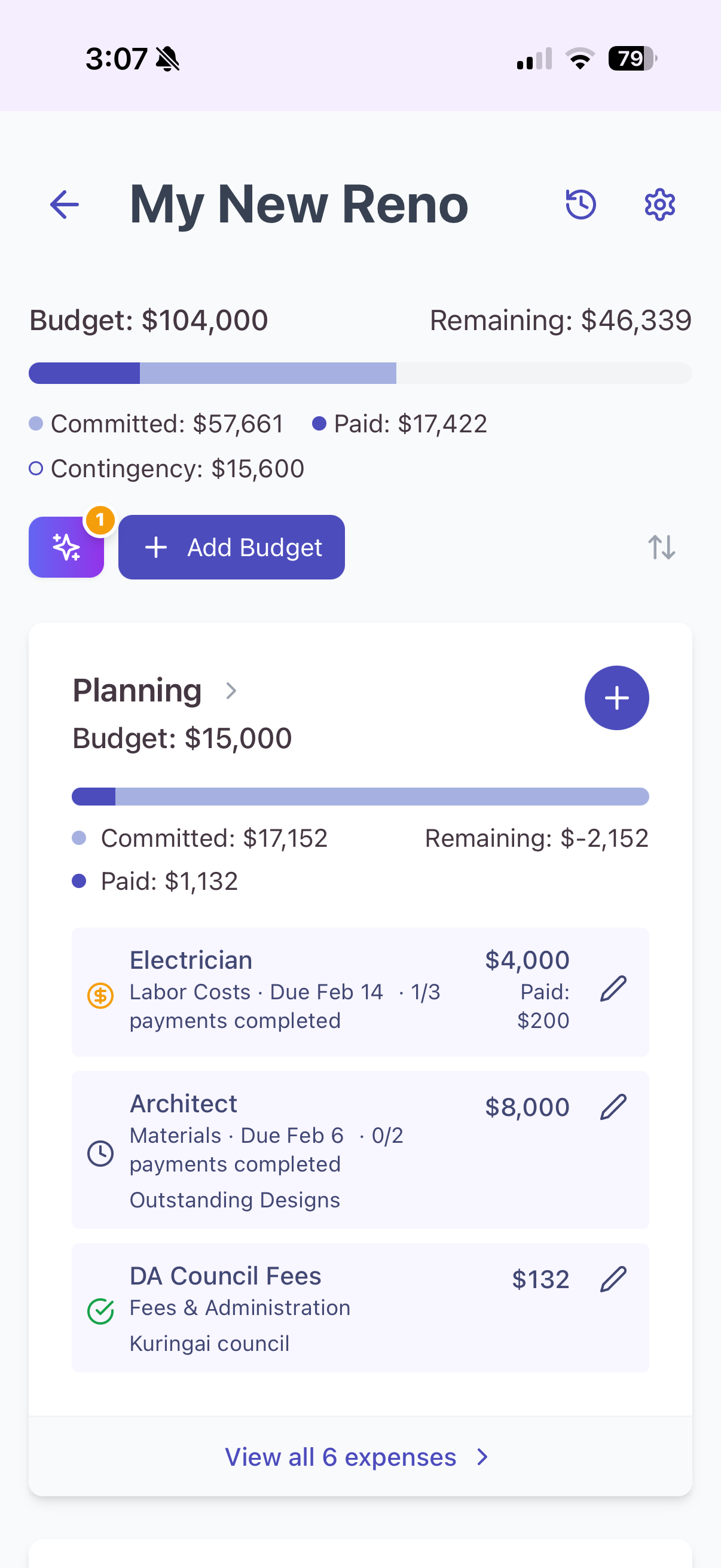721x1568 pixels.
Task: Add an expense with the plus button
Action: click(x=616, y=697)
